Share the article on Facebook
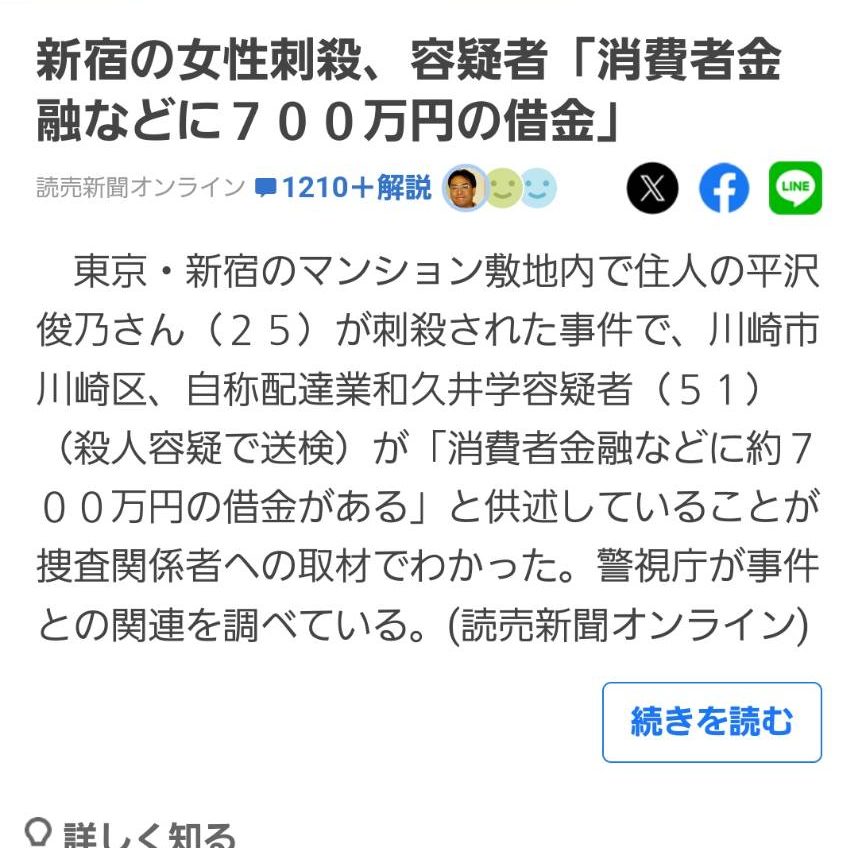Screen dimensions: 858x848 (x=724, y=188)
